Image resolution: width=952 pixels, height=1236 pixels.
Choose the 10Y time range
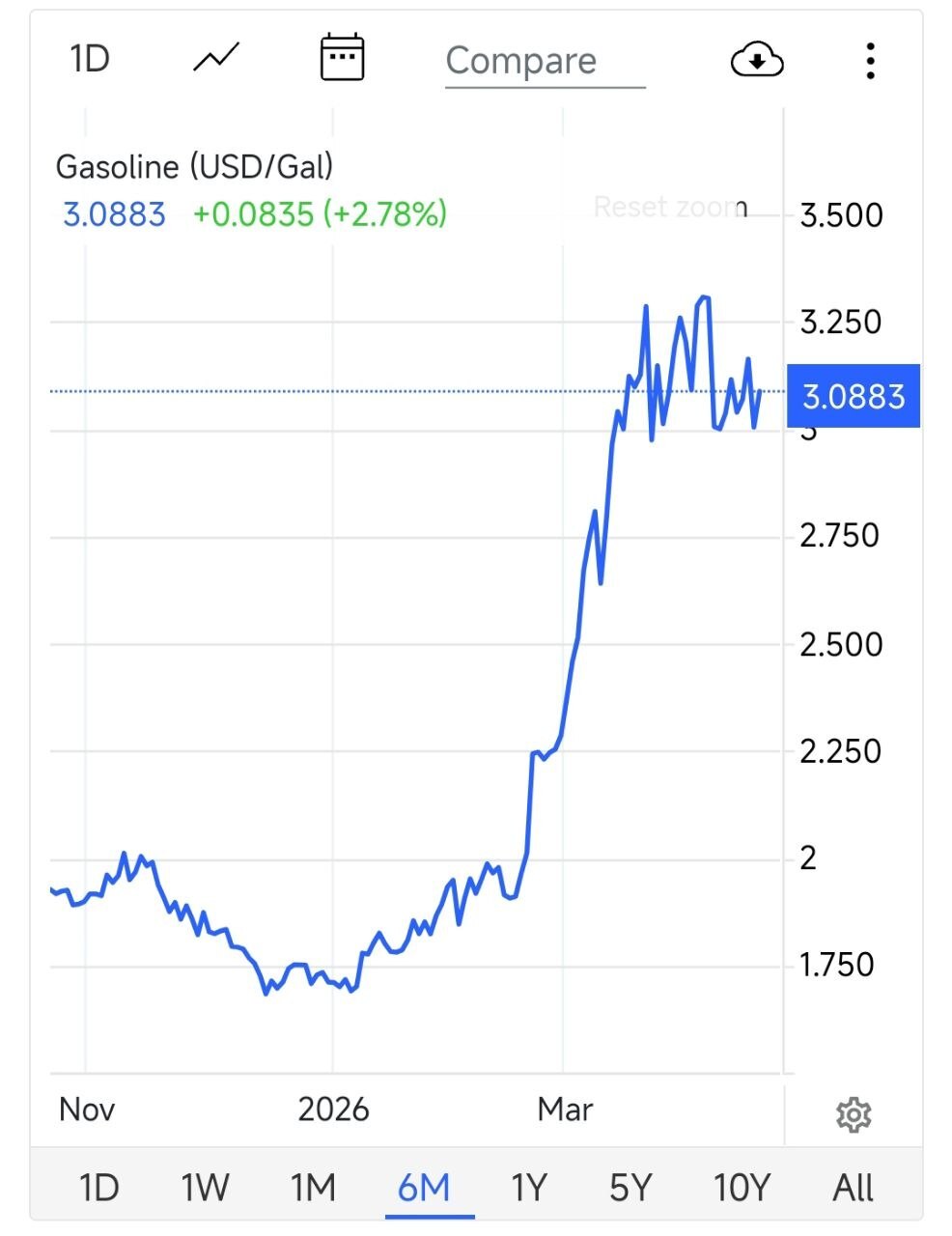tap(742, 1187)
